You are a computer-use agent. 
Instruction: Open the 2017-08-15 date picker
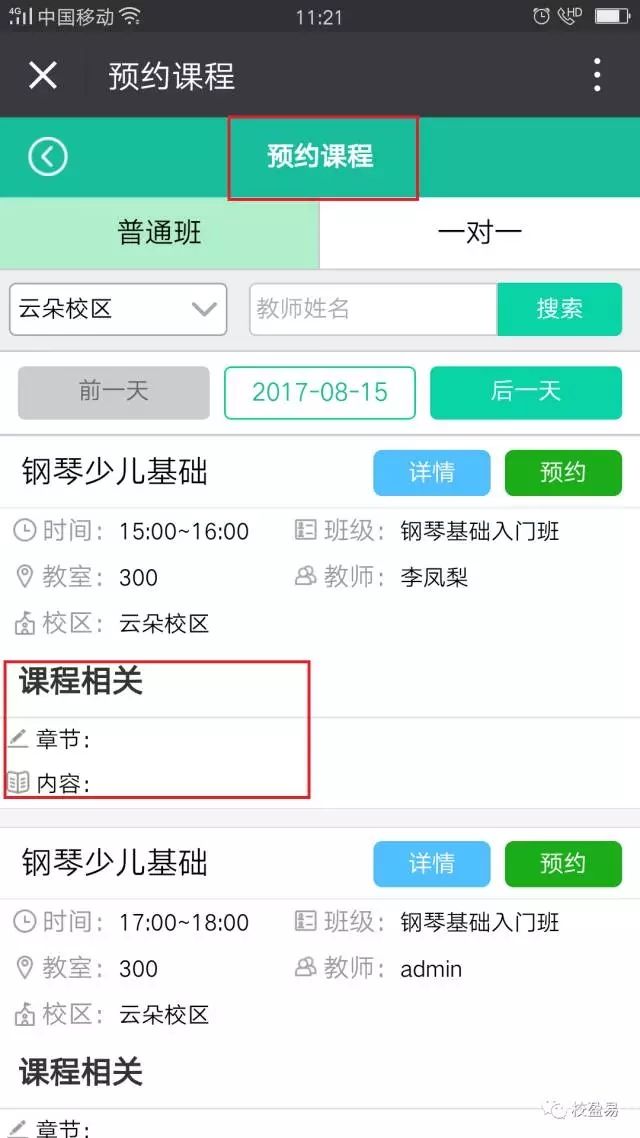click(x=320, y=393)
